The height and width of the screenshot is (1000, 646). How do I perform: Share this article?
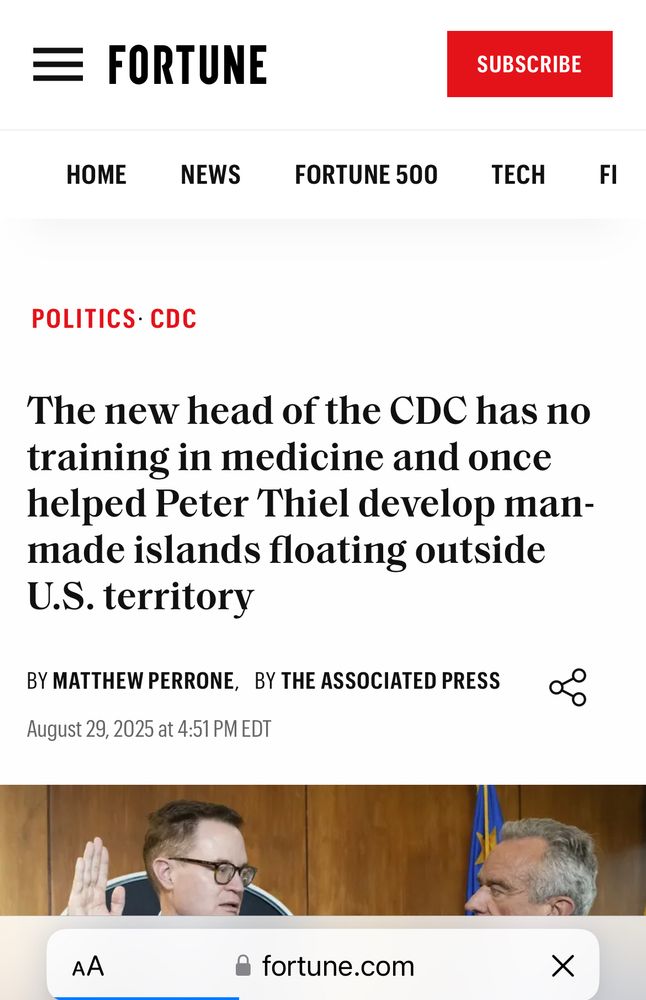click(x=567, y=687)
